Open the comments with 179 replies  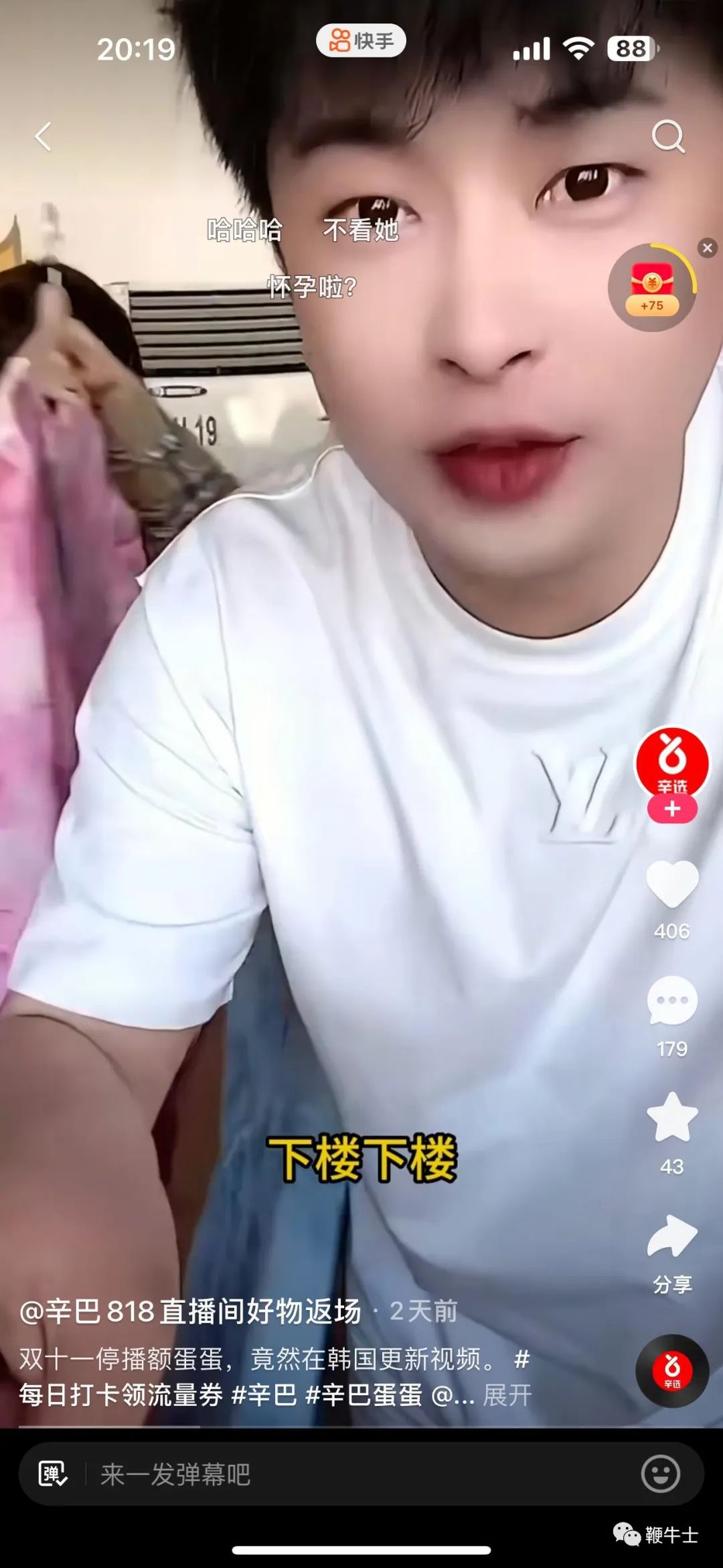(x=672, y=1001)
